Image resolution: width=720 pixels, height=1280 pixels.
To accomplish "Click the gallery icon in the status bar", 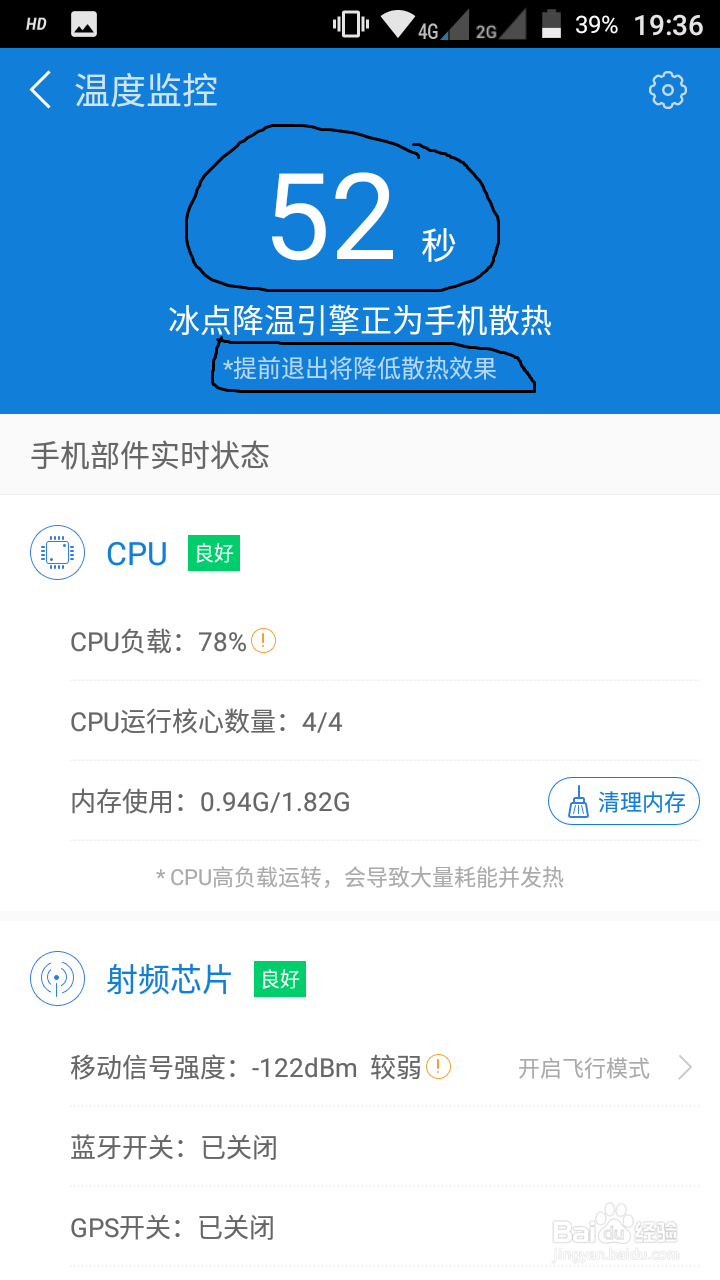I will point(82,22).
